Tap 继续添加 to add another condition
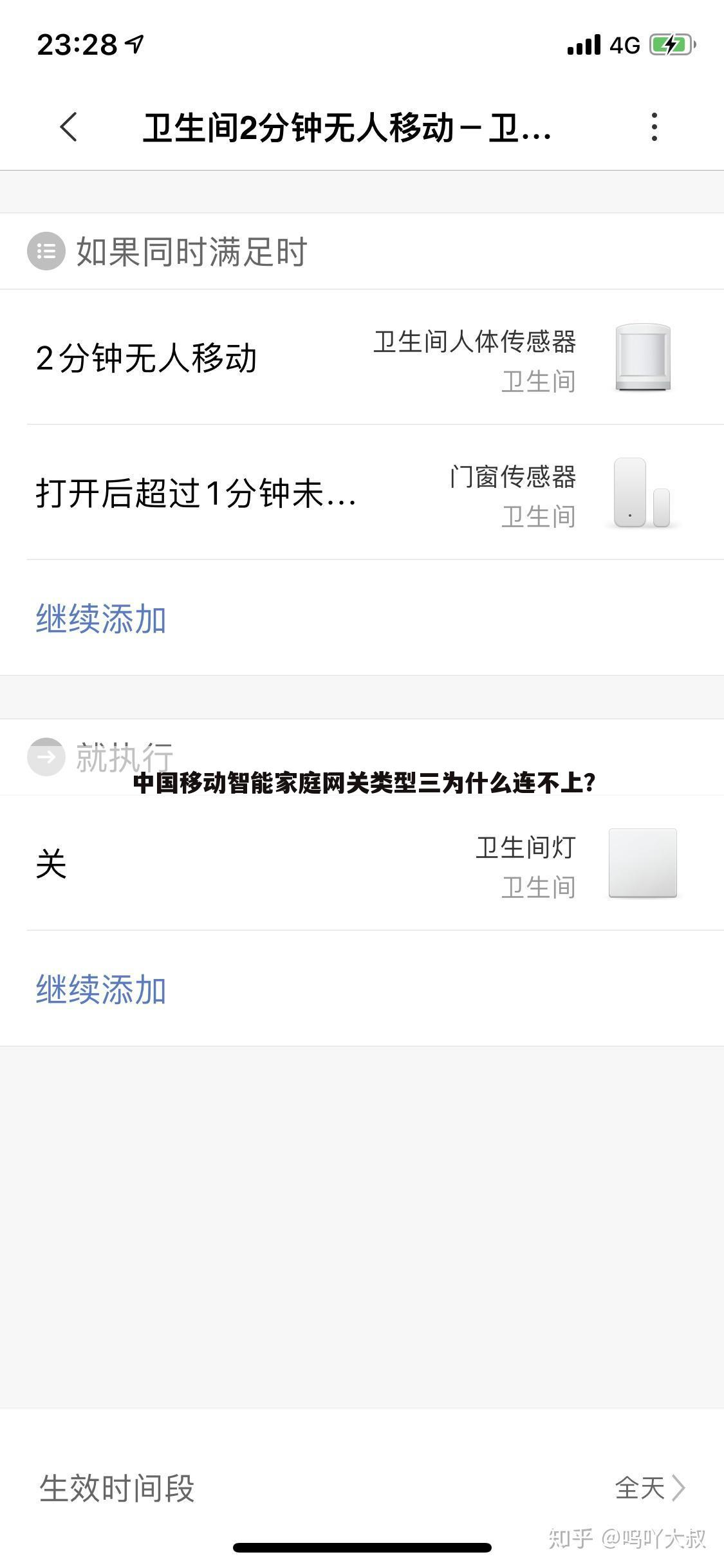724x1568 pixels. pos(100,619)
